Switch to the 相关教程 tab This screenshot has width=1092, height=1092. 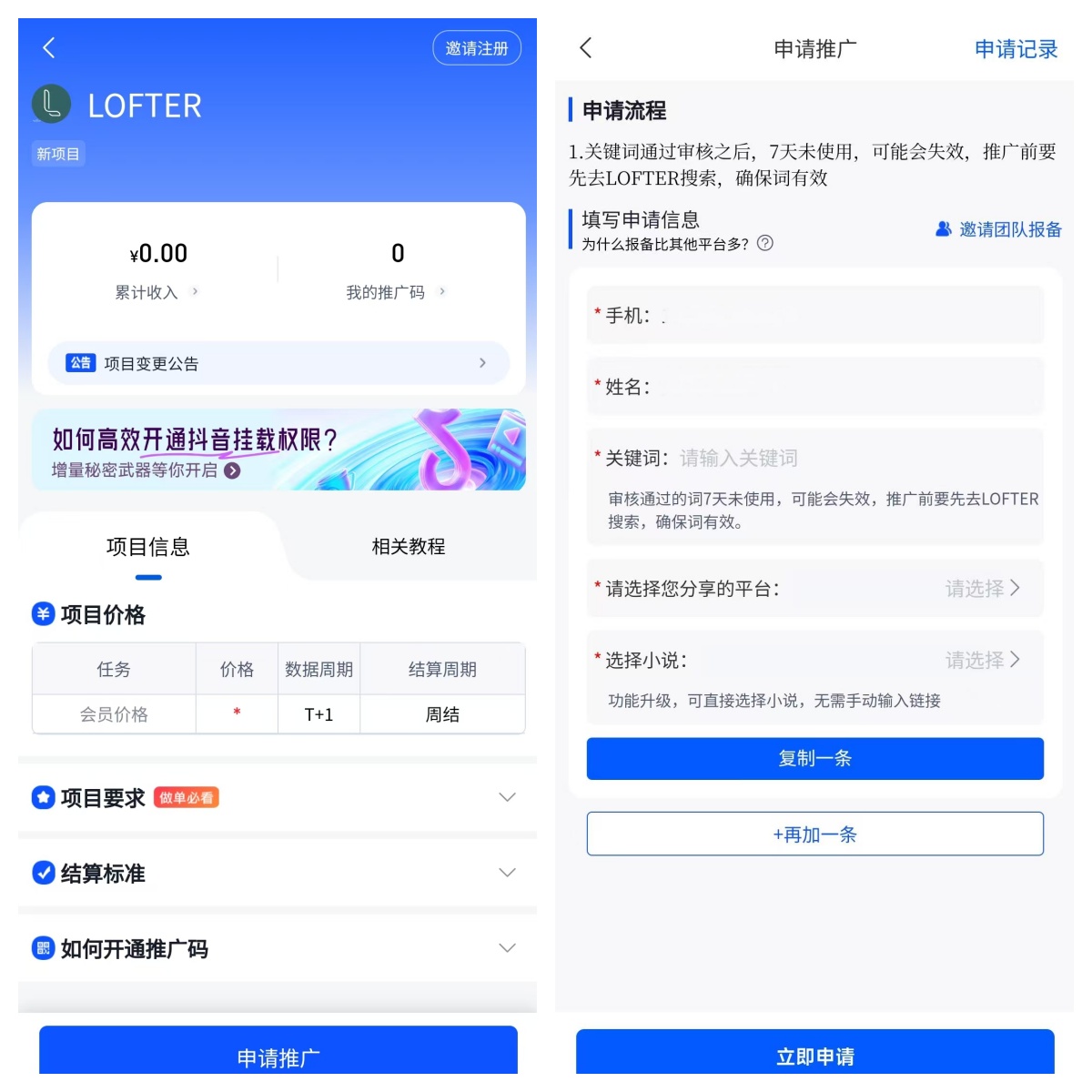tap(408, 547)
